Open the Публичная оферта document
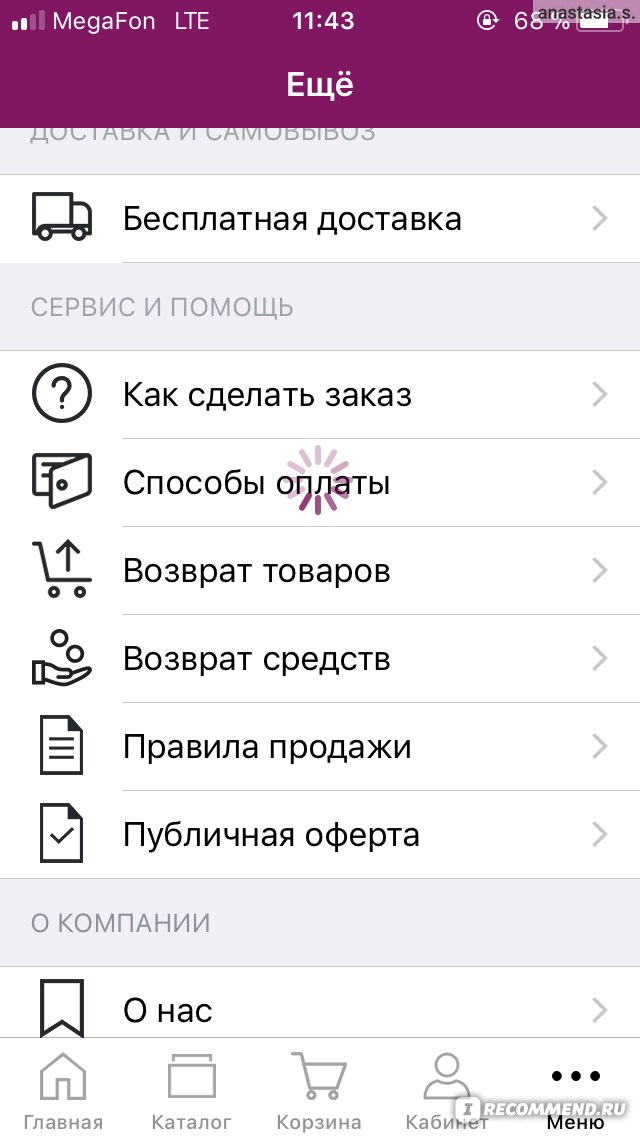 [320, 835]
